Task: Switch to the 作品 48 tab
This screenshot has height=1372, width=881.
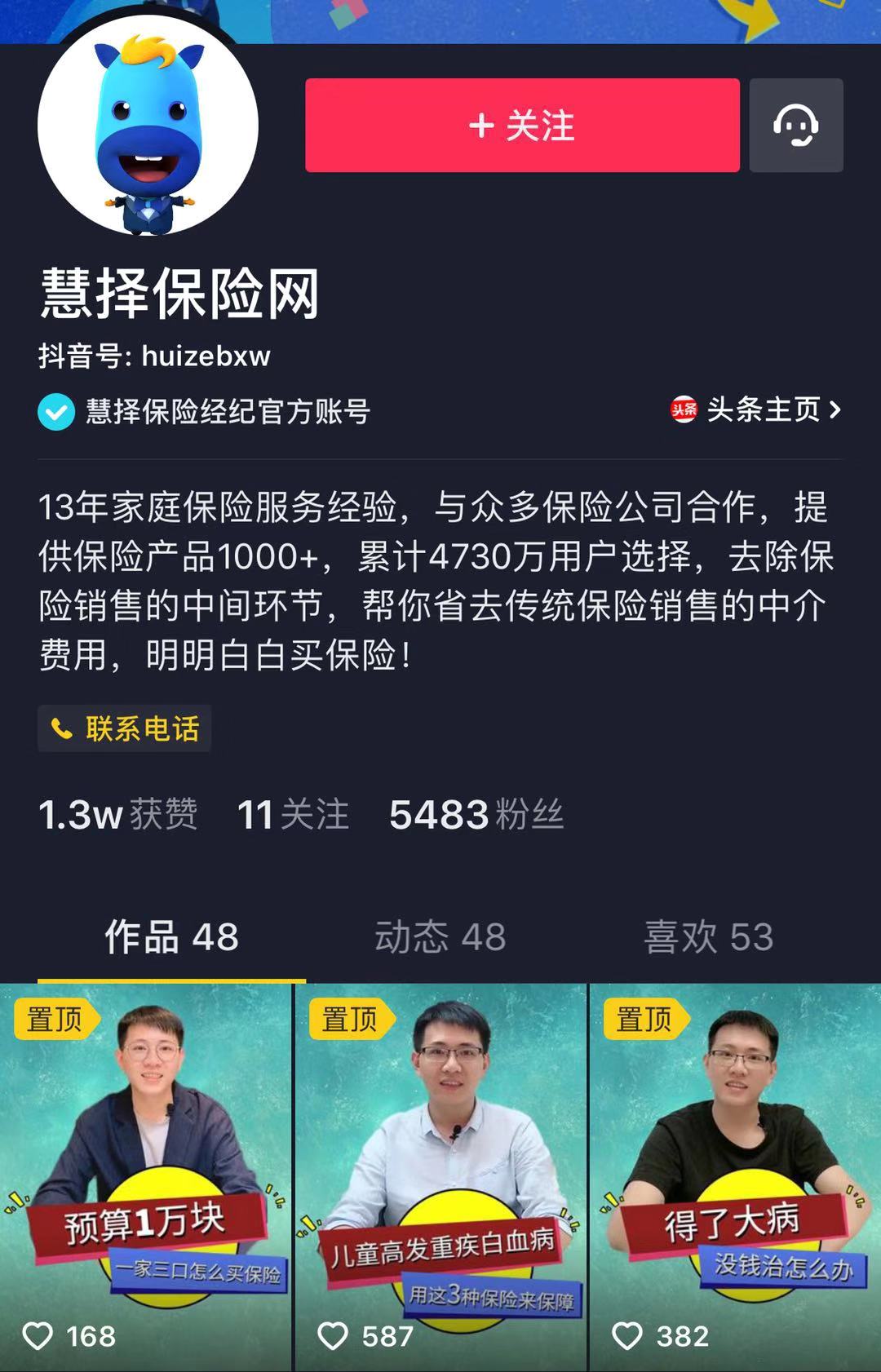Action: pyautogui.click(x=171, y=936)
